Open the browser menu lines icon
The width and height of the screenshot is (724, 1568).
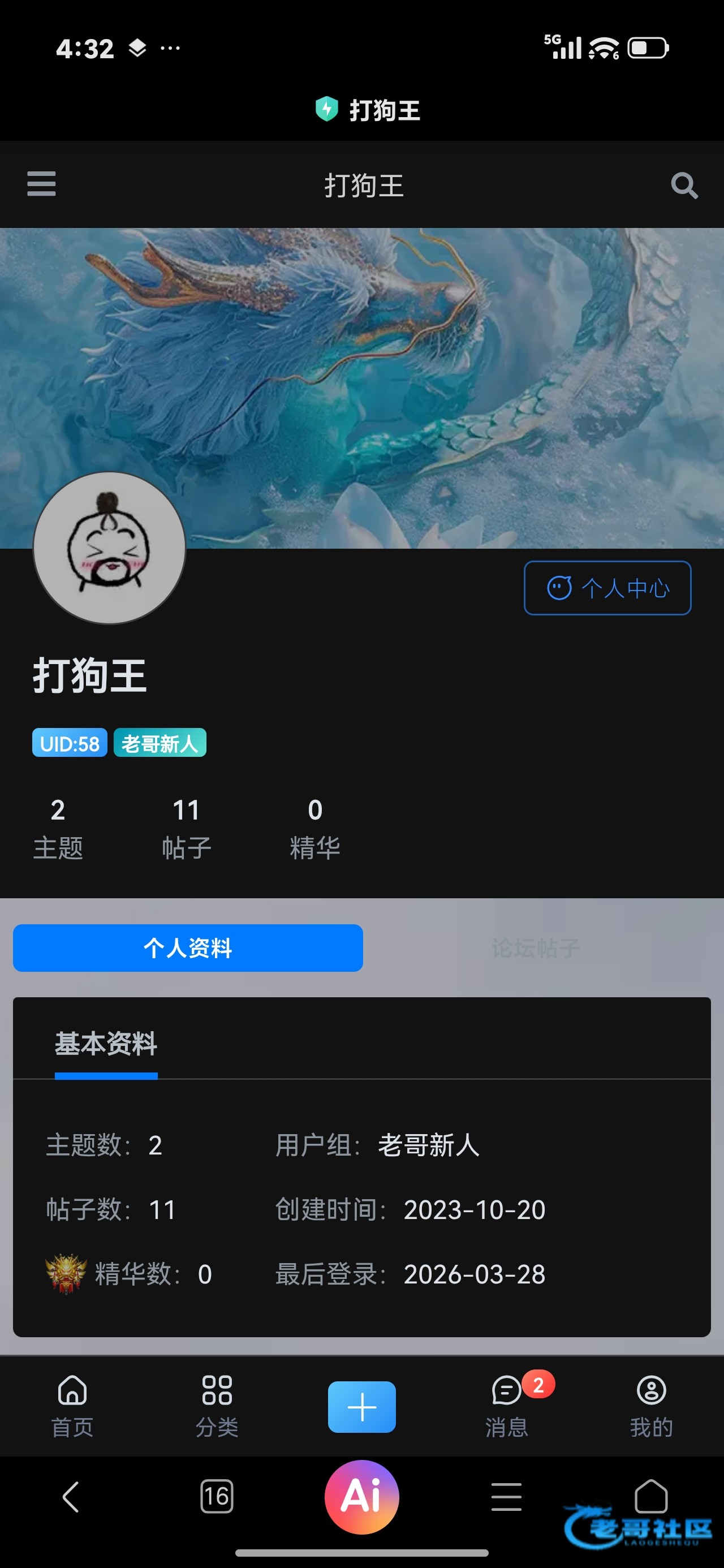pos(507,1497)
